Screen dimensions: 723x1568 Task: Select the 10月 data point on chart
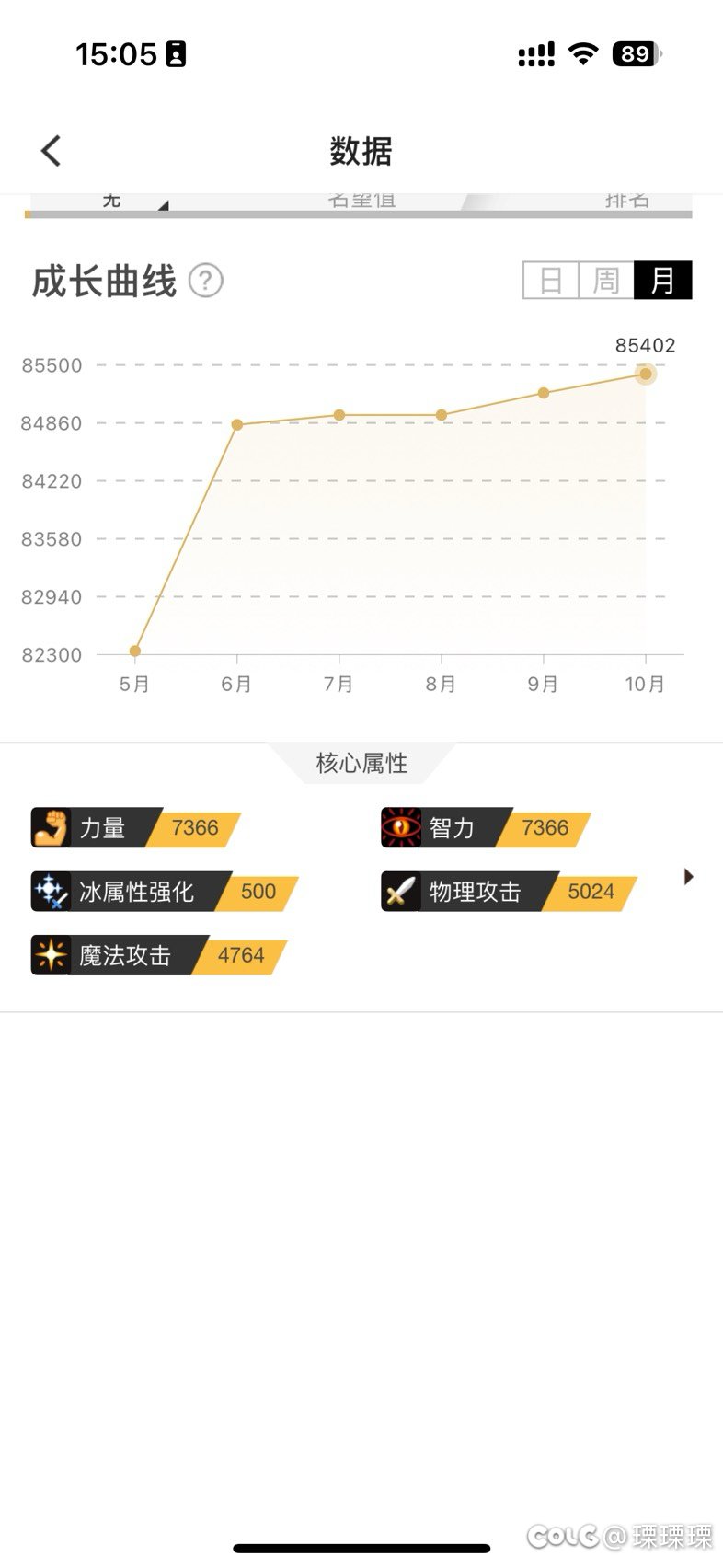pos(645,375)
